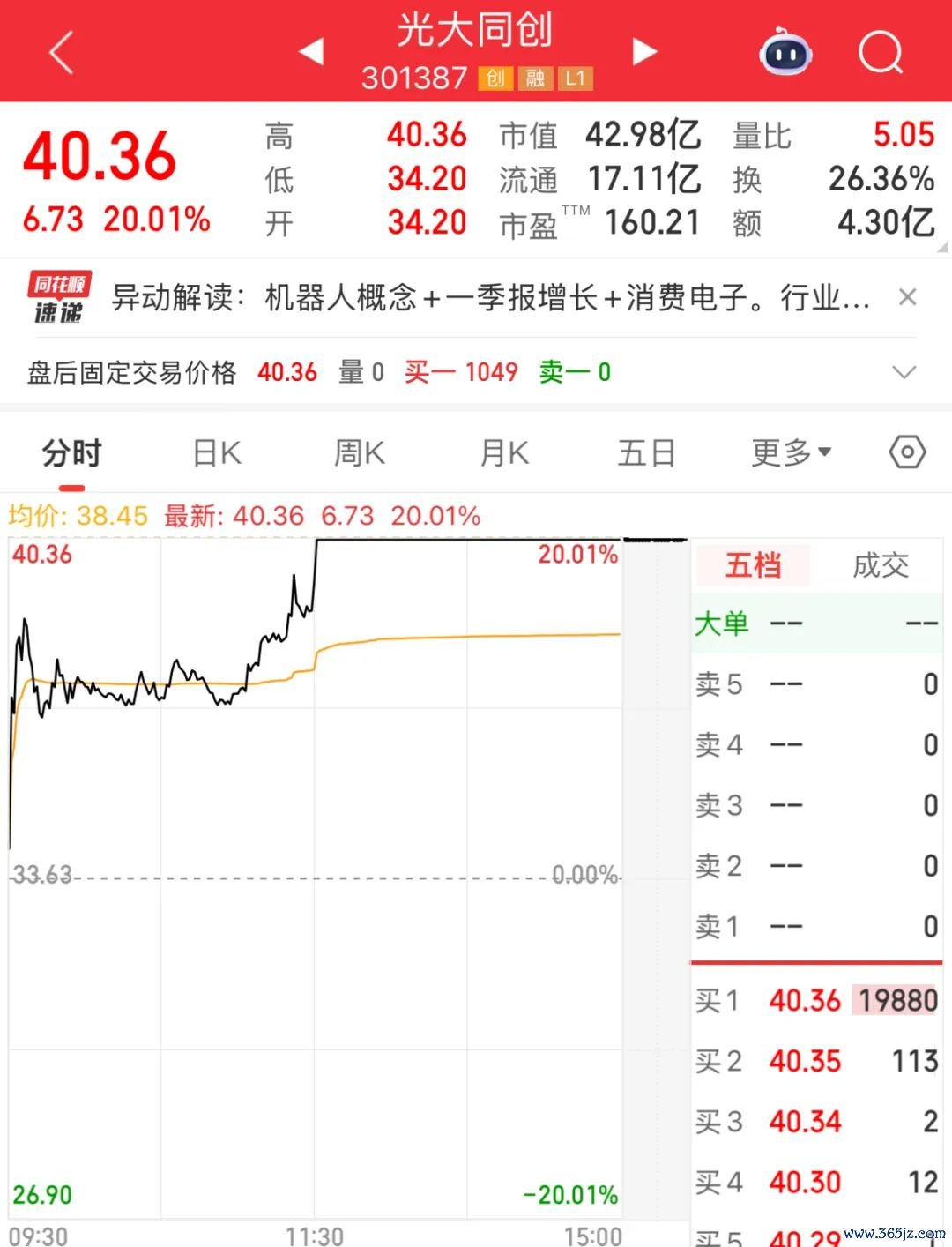Open the robot assistant icon
The width and height of the screenshot is (952, 1247).
[785, 53]
